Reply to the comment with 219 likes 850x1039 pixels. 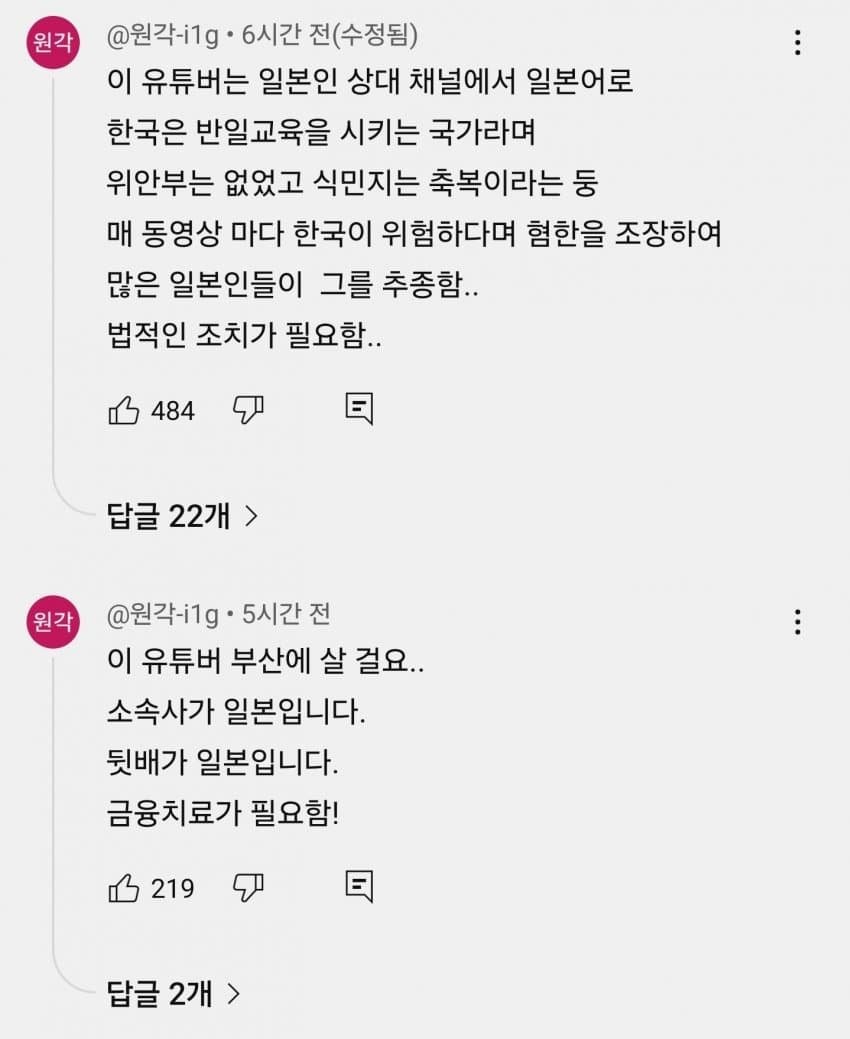click(x=359, y=886)
